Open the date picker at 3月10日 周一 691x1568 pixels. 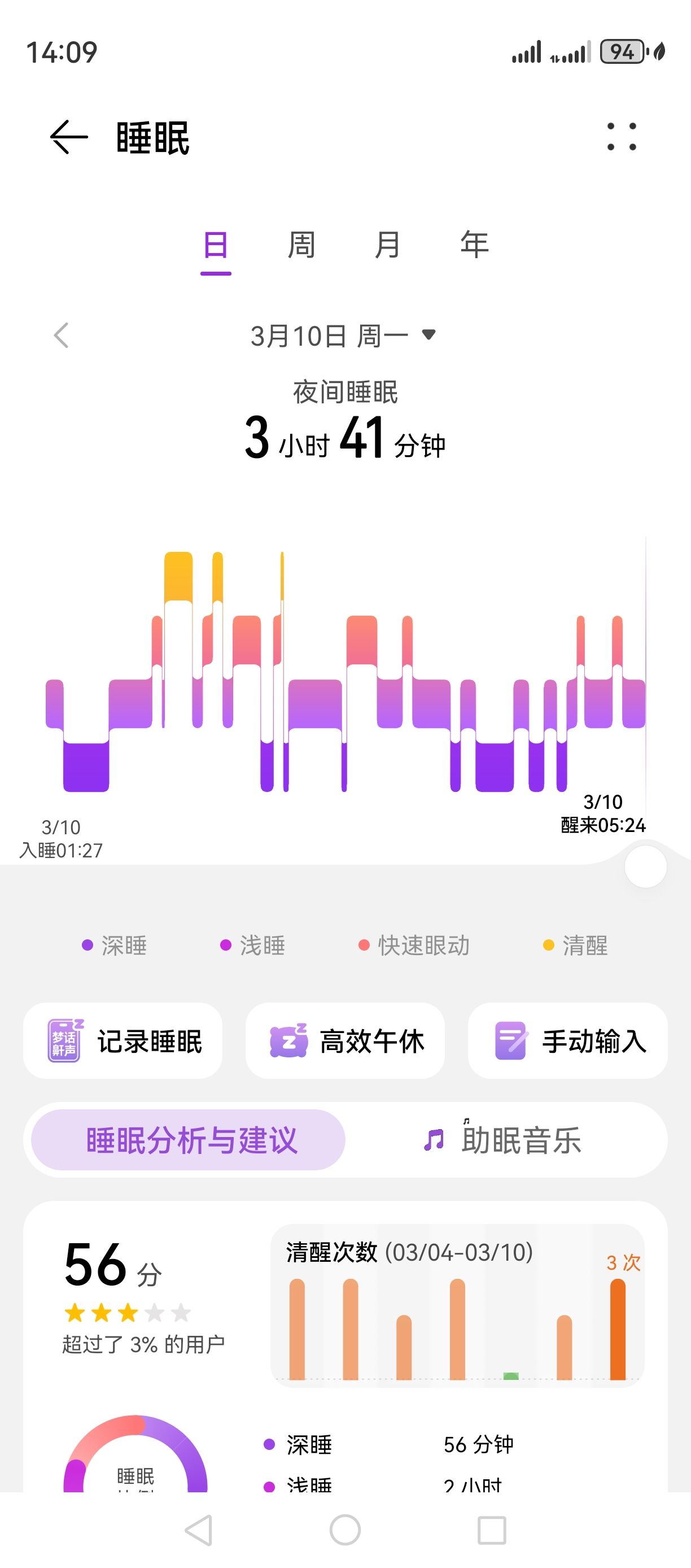pos(344,336)
